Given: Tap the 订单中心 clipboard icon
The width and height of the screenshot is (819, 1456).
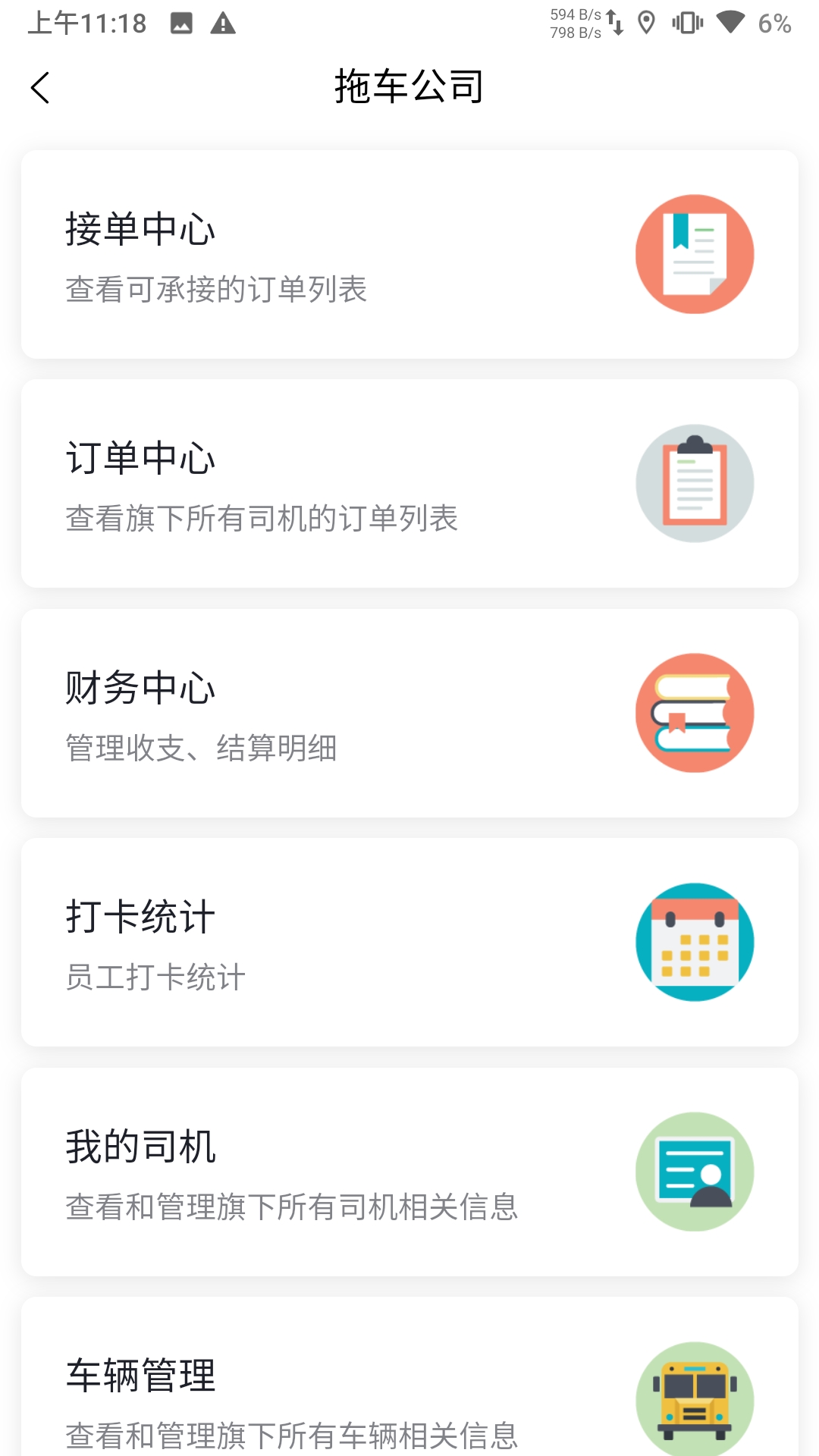Looking at the screenshot, I should click(x=694, y=483).
